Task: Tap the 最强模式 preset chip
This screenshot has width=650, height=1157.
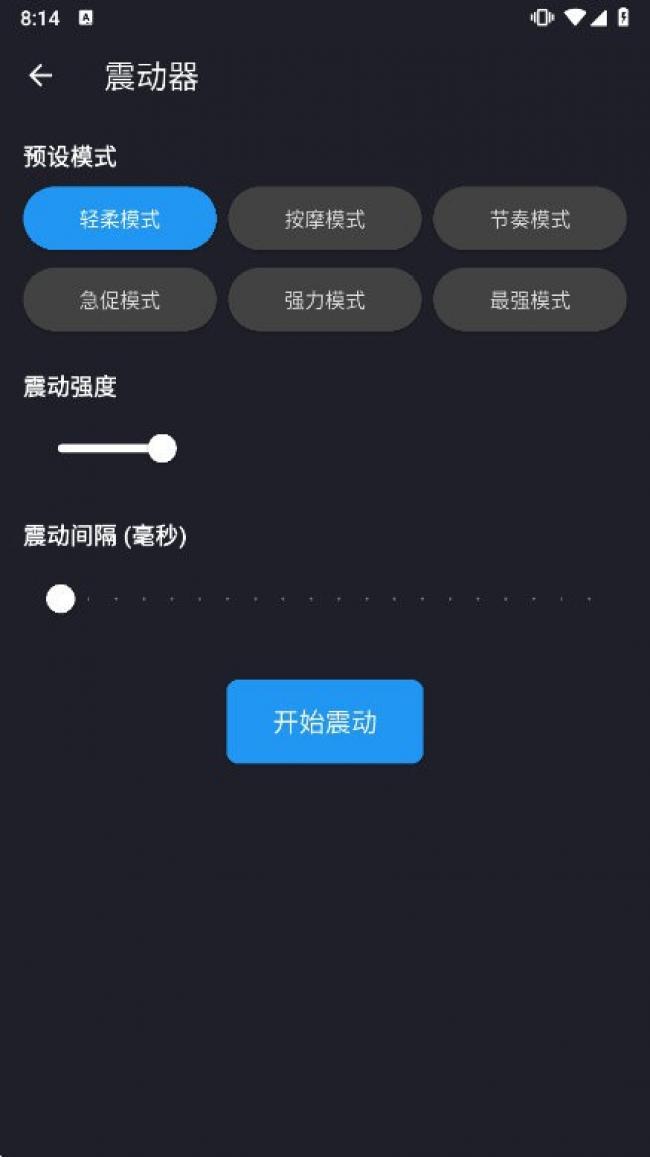Action: point(530,300)
